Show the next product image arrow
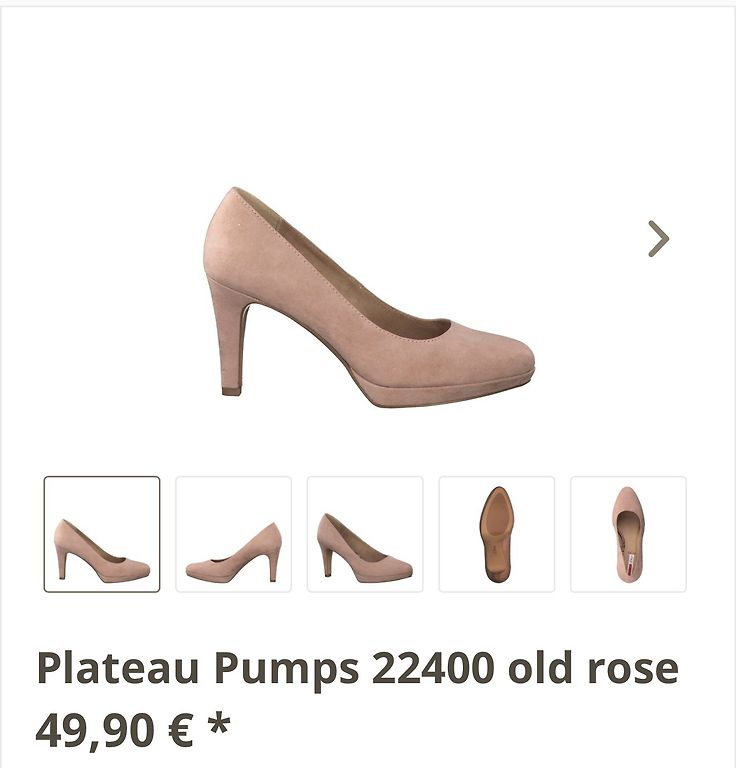 click(x=657, y=239)
